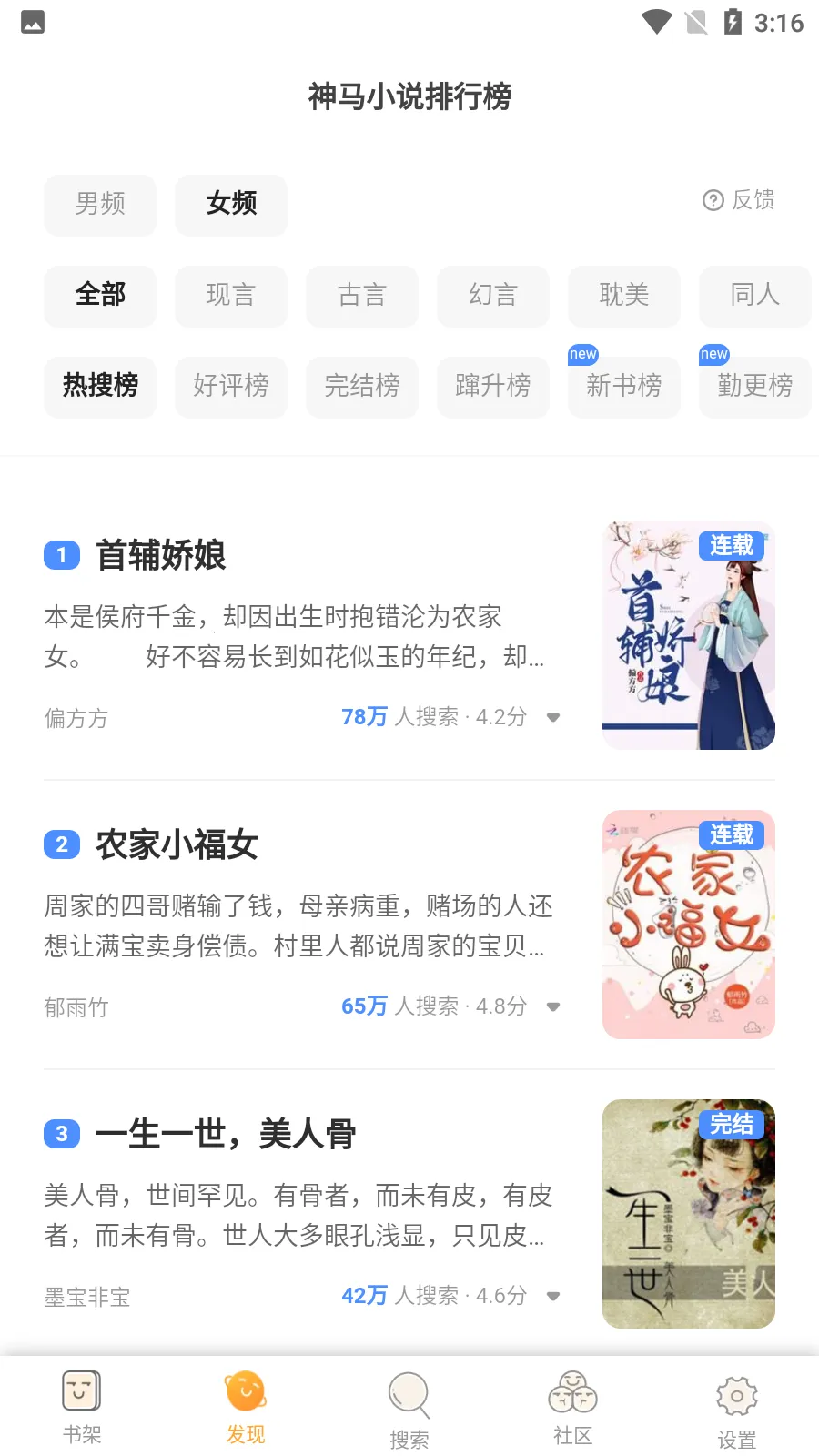Open the 新书榜 new books tab
This screenshot has height=1456, width=819.
click(624, 387)
